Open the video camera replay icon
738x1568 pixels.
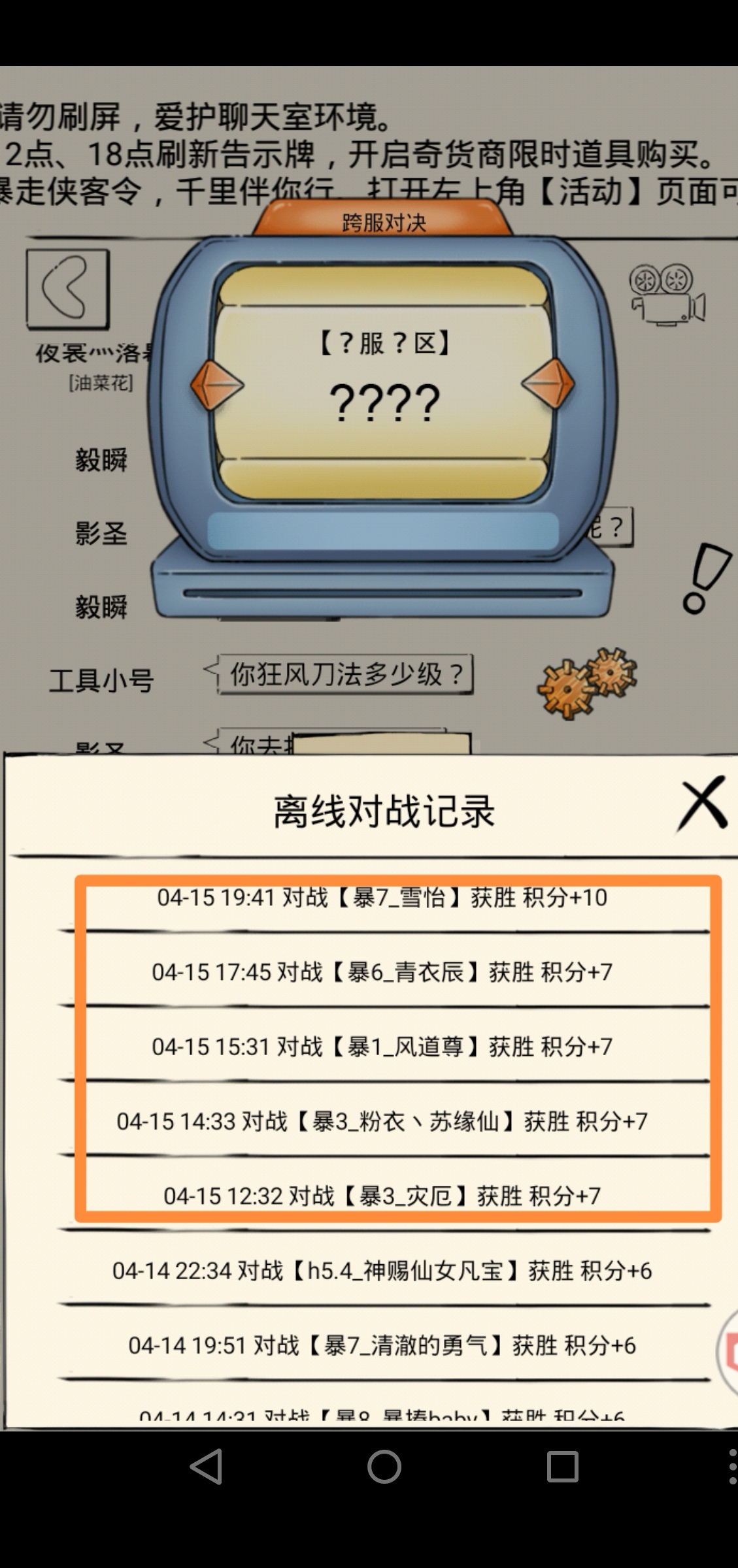pyautogui.click(x=666, y=294)
